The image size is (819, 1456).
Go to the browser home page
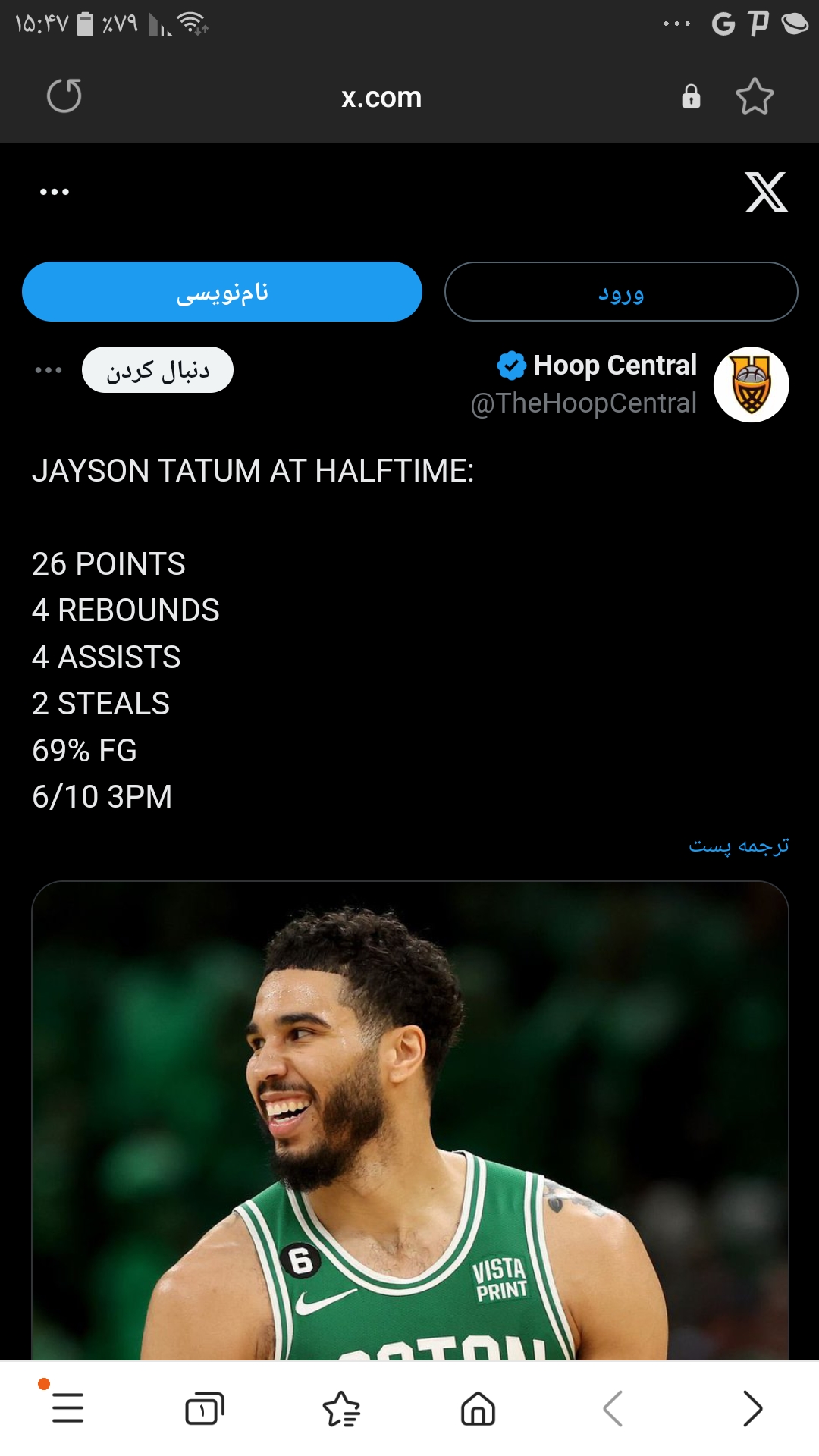click(478, 1408)
